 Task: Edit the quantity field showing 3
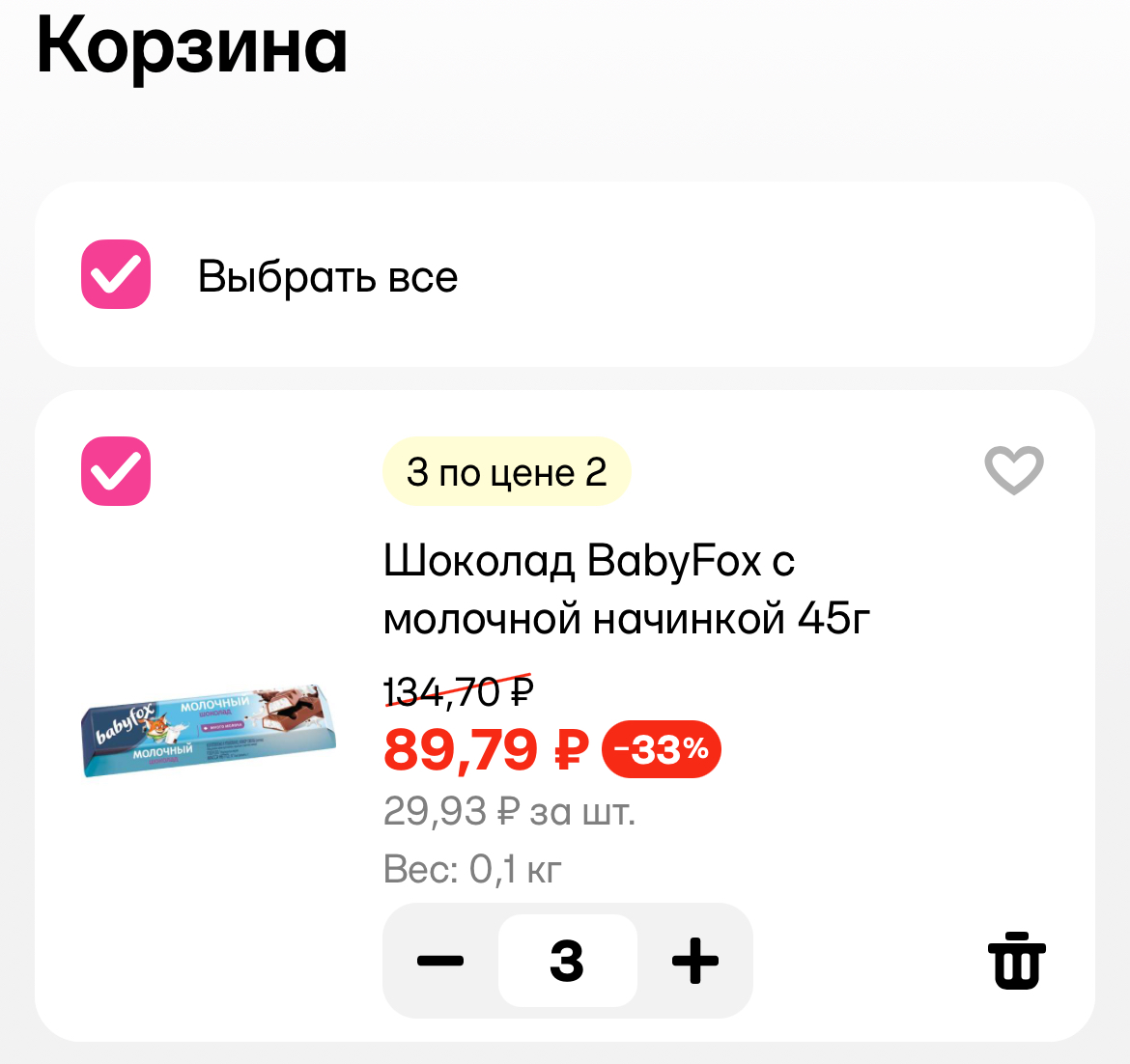click(568, 961)
